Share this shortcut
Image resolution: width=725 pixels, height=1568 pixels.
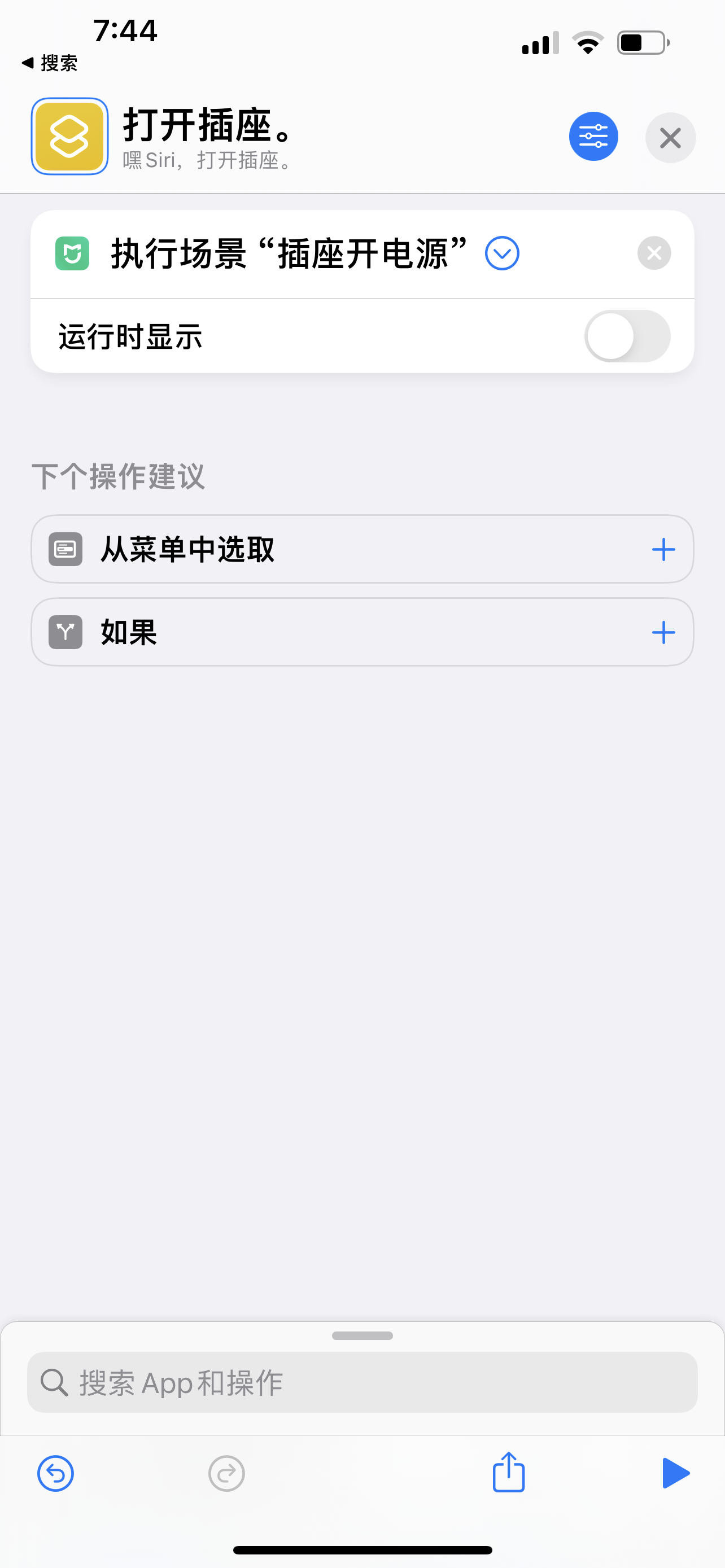coord(508,1472)
